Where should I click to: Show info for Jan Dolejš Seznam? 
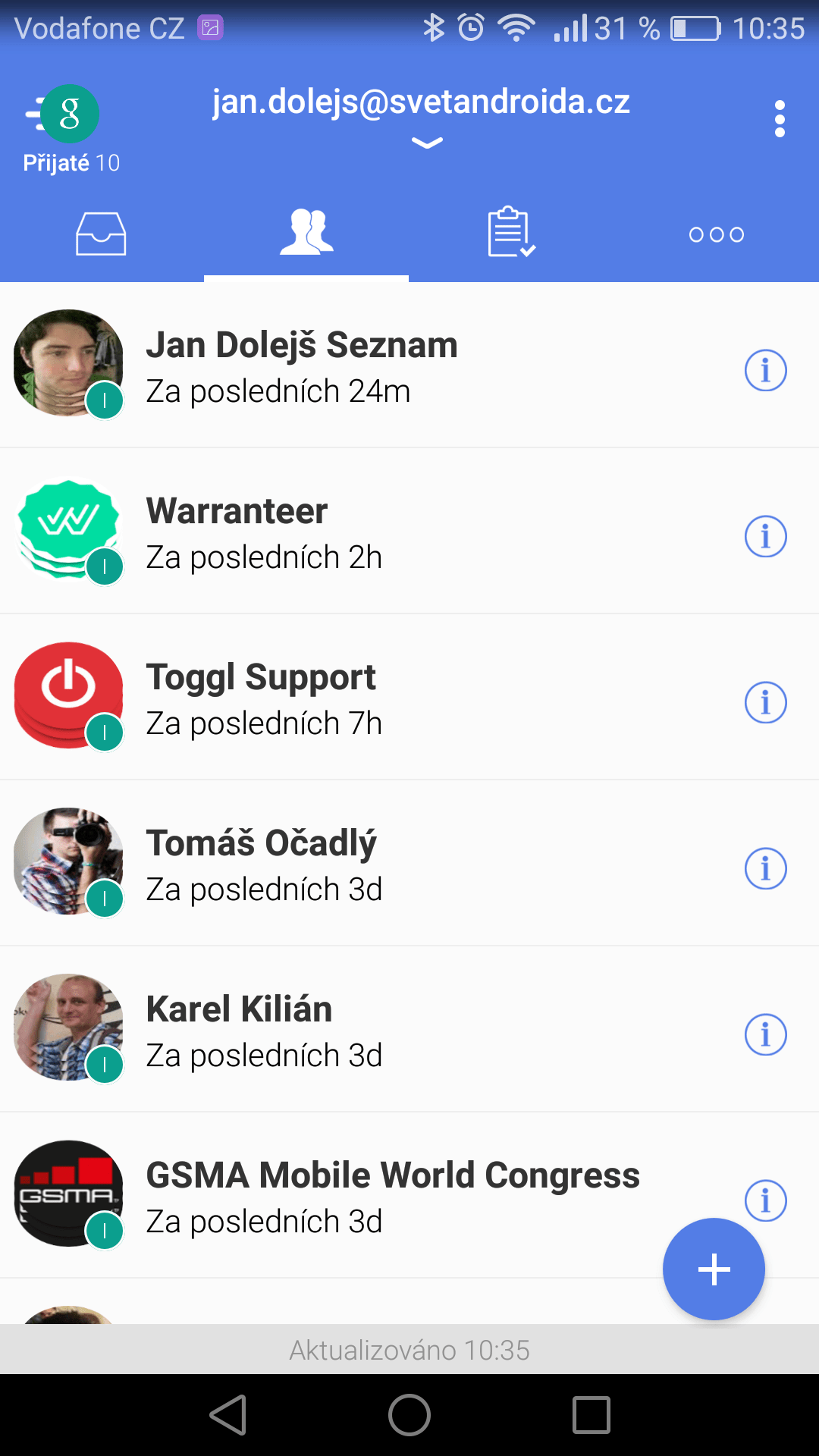click(x=765, y=371)
